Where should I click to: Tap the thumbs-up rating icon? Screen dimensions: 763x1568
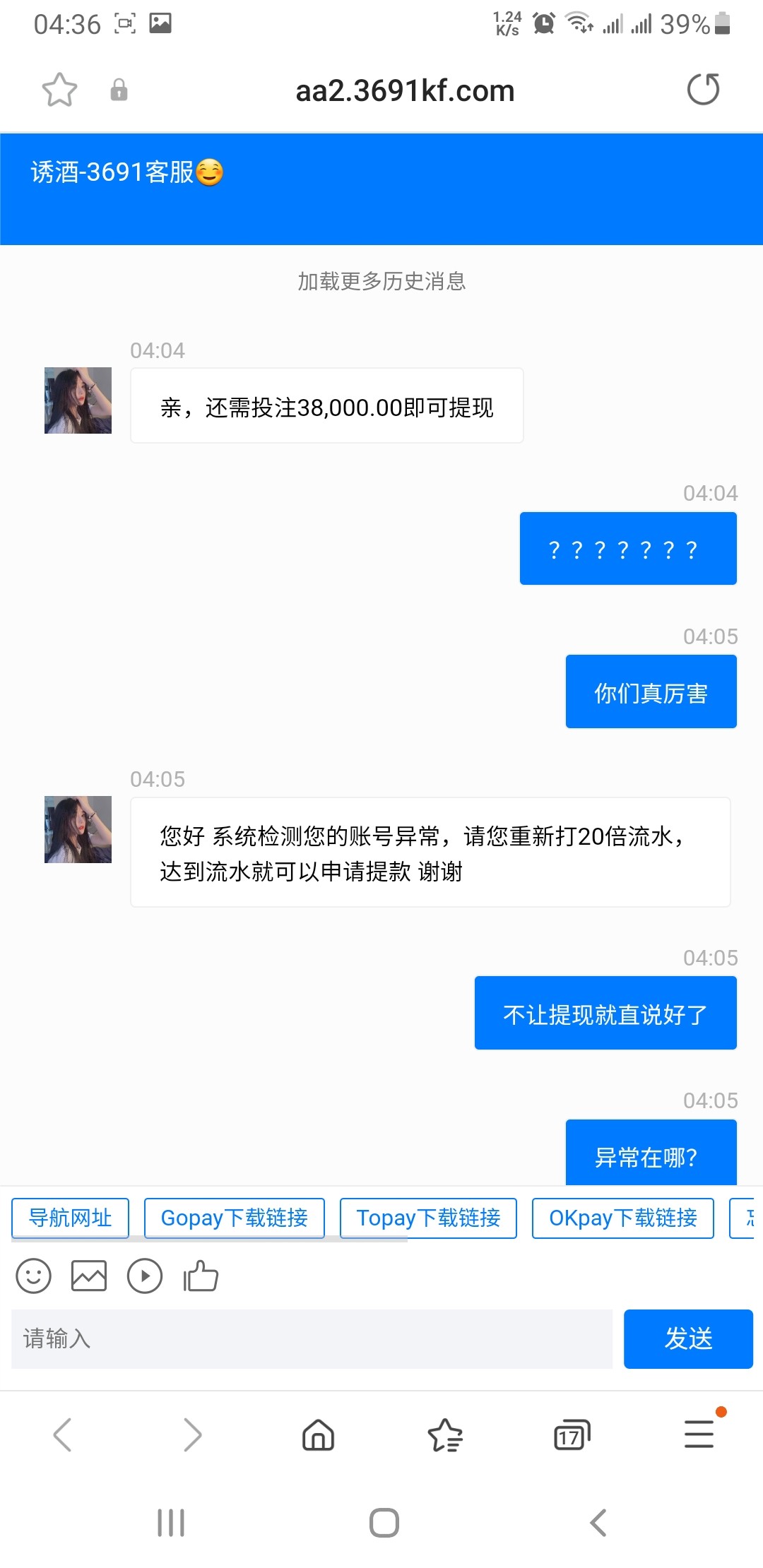[x=201, y=1276]
